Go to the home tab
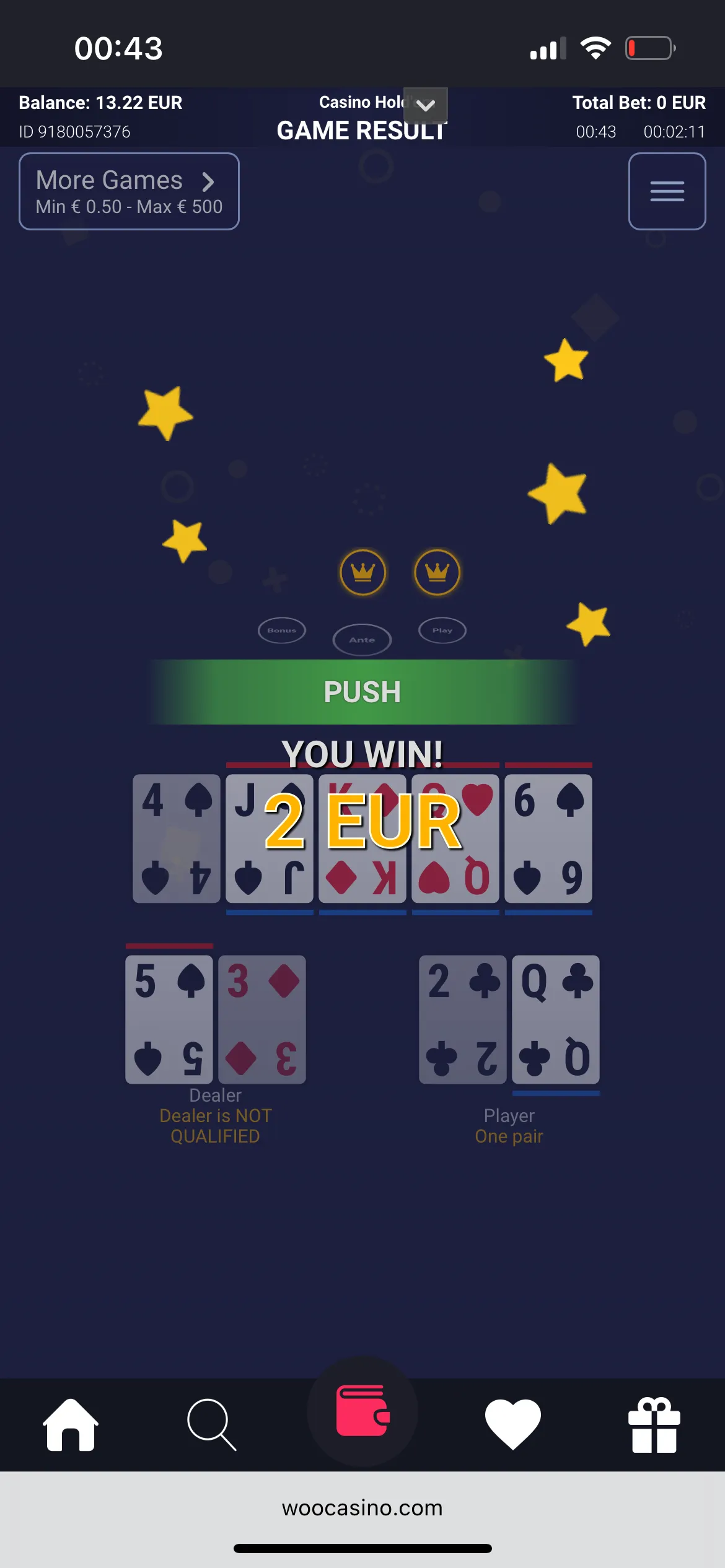This screenshot has width=725, height=1568. [70, 1424]
